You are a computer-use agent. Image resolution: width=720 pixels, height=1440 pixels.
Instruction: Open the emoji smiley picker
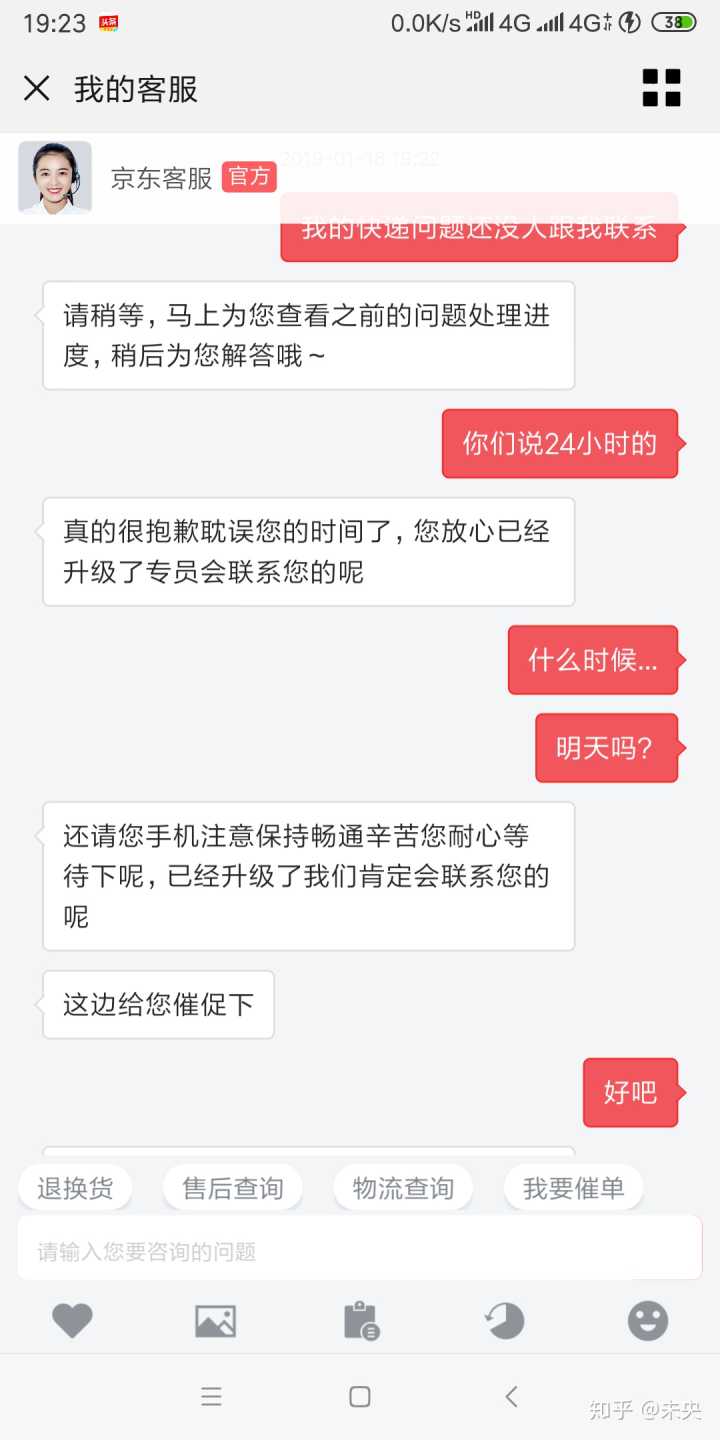648,1321
